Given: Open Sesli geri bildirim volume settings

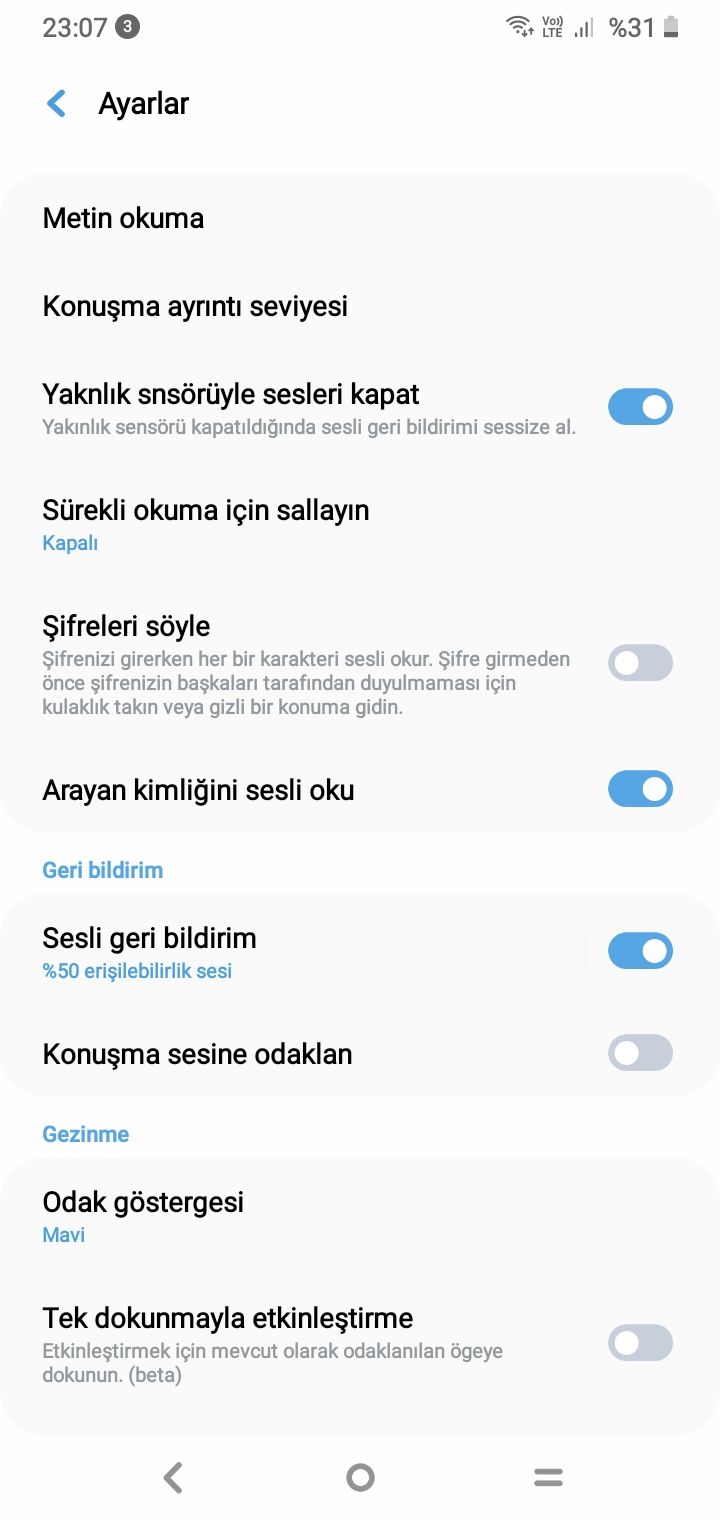Looking at the screenshot, I should click(x=300, y=952).
